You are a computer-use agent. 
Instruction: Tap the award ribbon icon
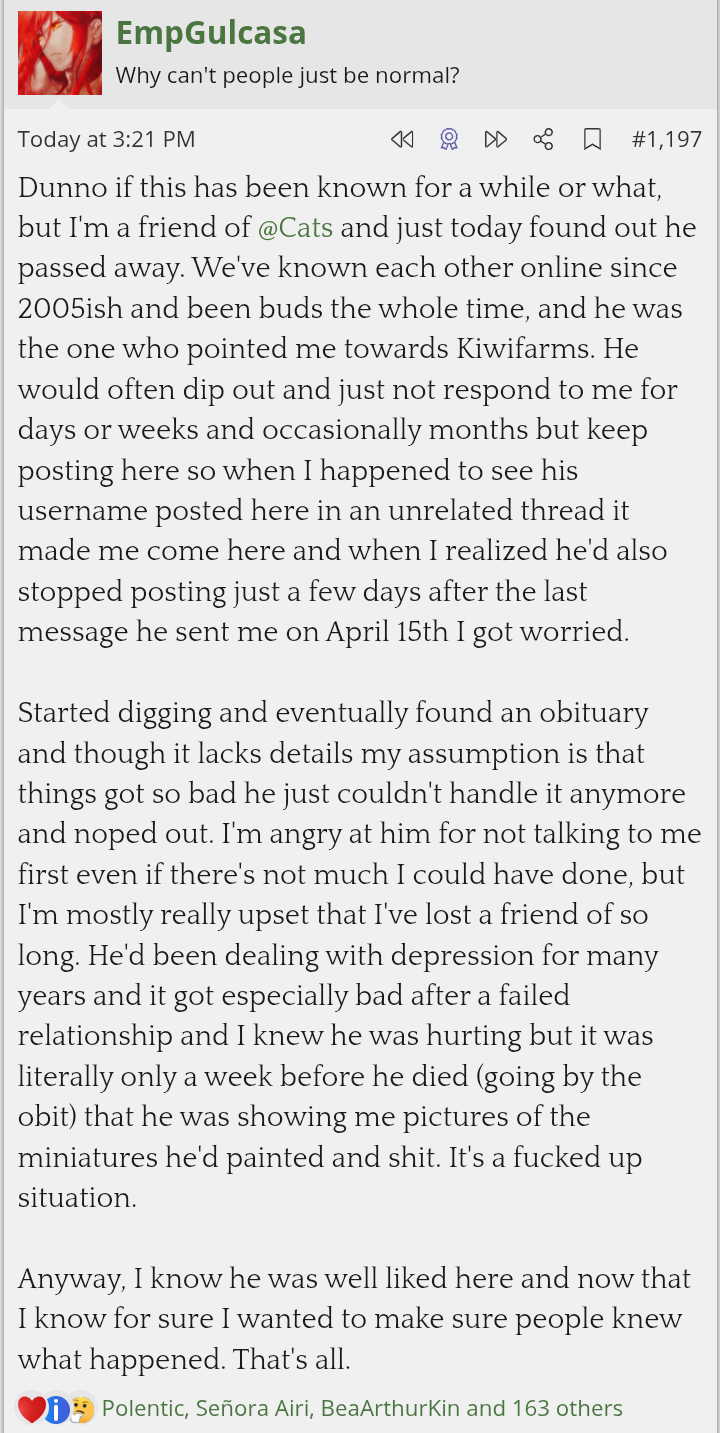click(x=449, y=139)
